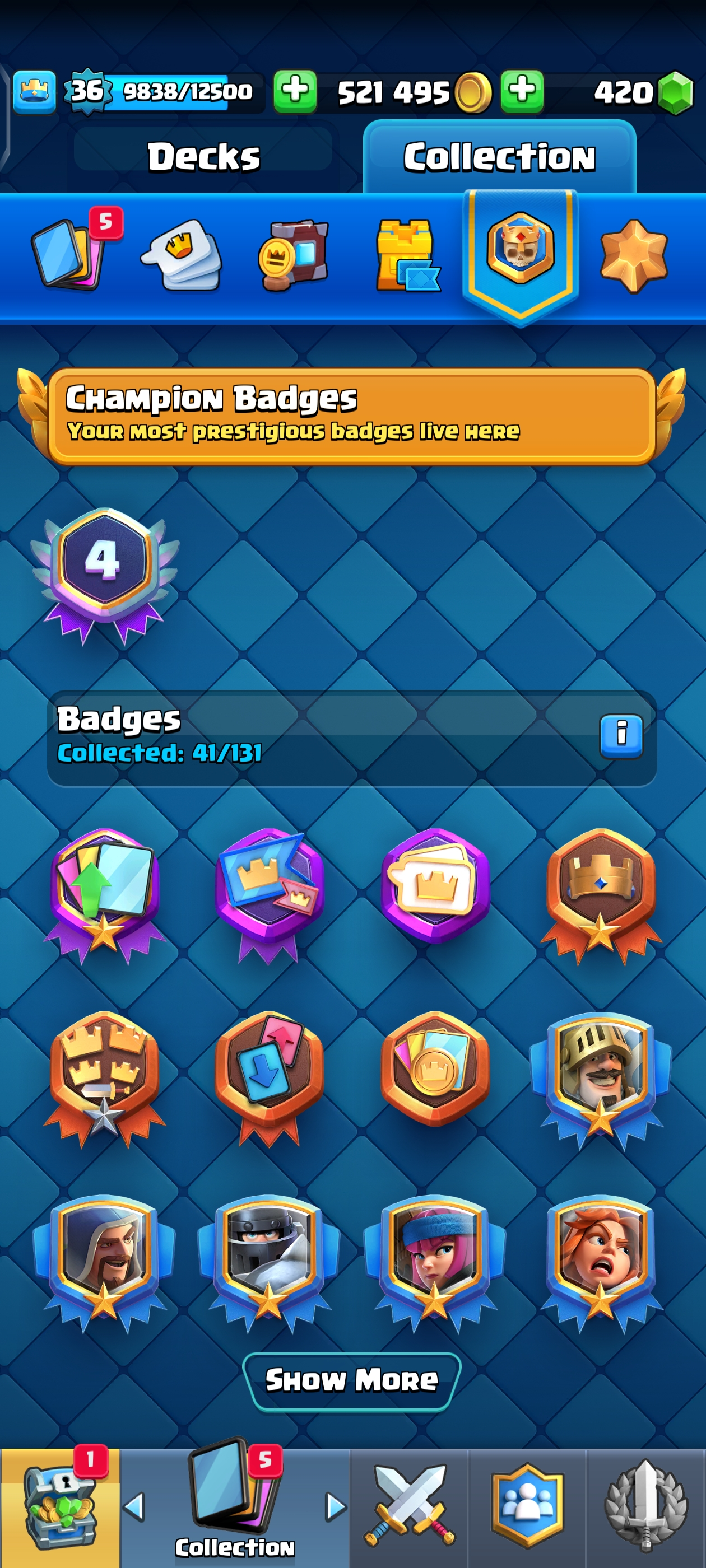Tap Show More to expand badges
This screenshot has height=1568, width=706.
click(x=351, y=1380)
